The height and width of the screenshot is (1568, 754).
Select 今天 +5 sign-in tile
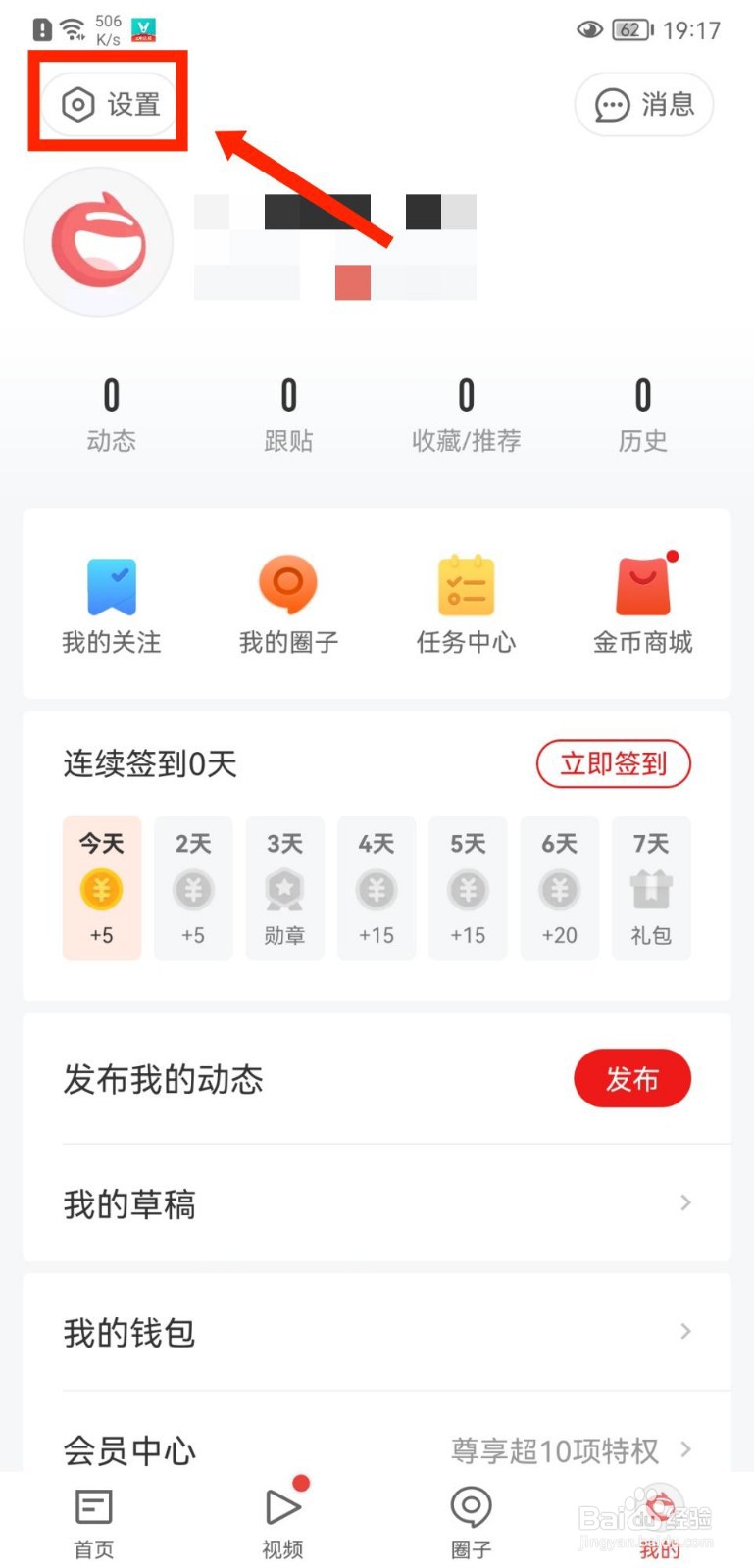tap(102, 888)
